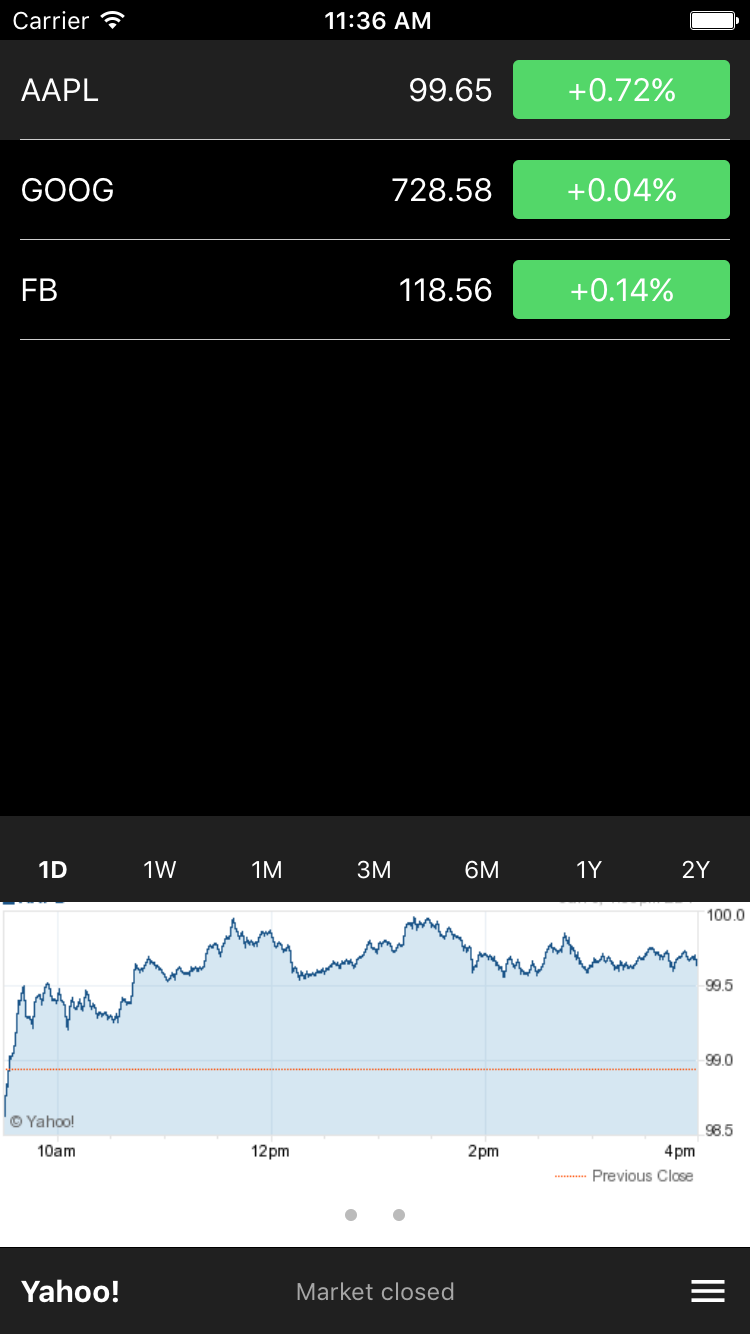
Task: Toggle AAPL's +0.72% change display
Action: pyautogui.click(x=621, y=90)
